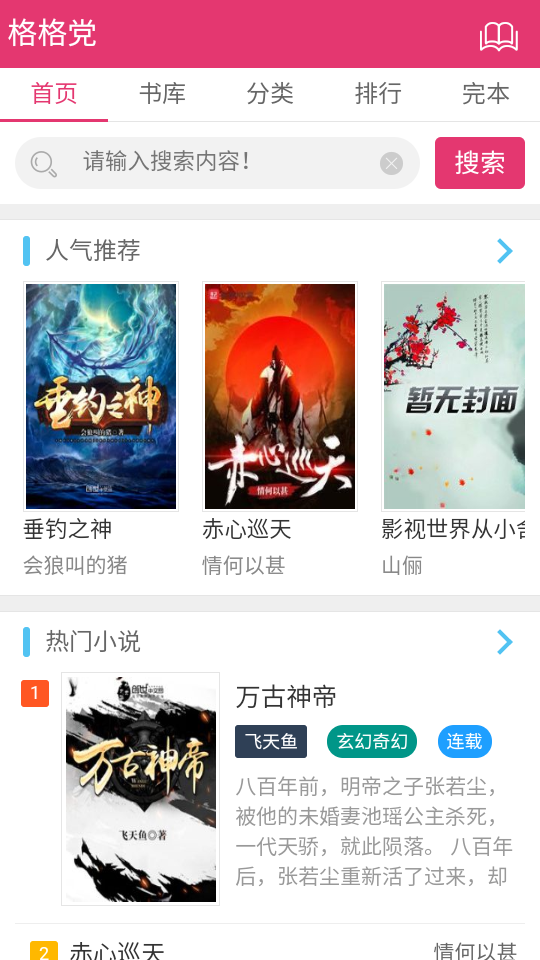Image resolution: width=540 pixels, height=960 pixels.
Task: Open the 影视世界从小舍得开始 book card
Action: (453, 429)
